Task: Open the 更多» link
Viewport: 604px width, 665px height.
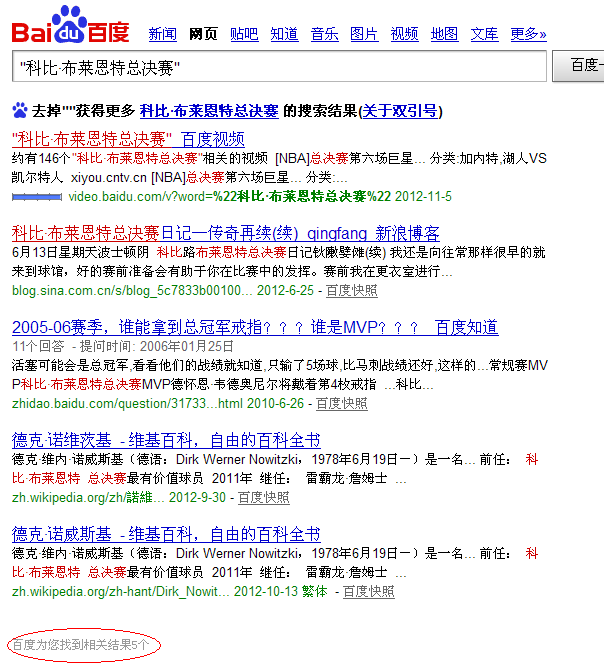Action: pos(528,34)
